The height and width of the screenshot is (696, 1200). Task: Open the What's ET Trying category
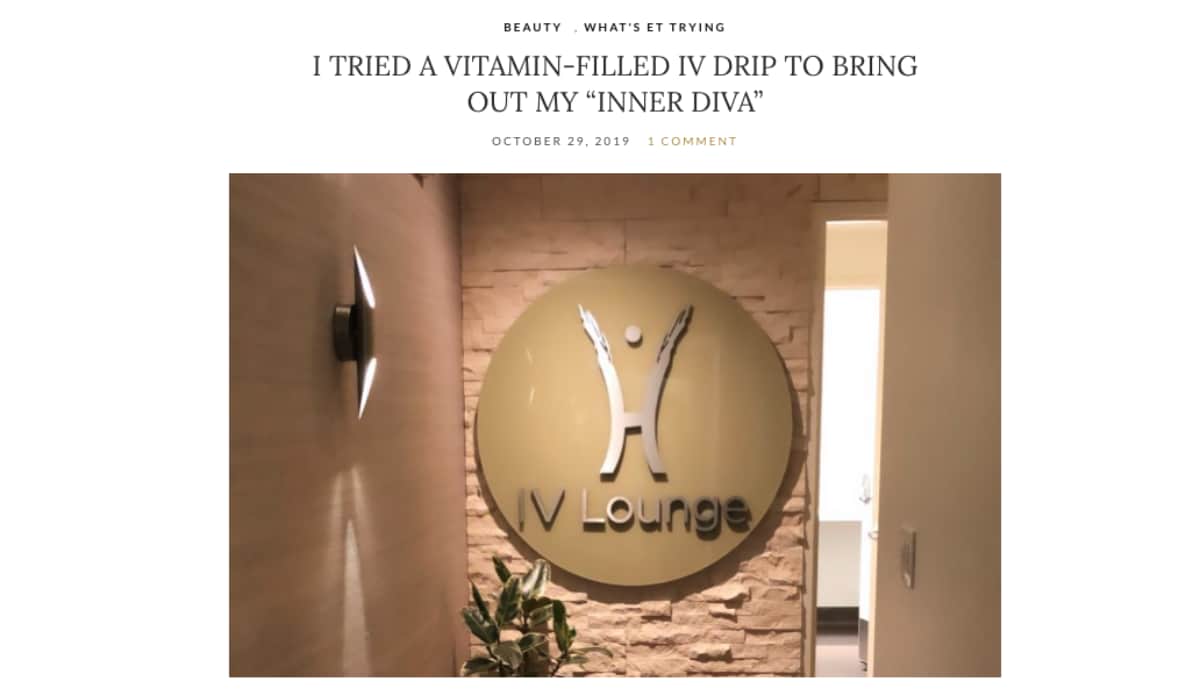654,28
